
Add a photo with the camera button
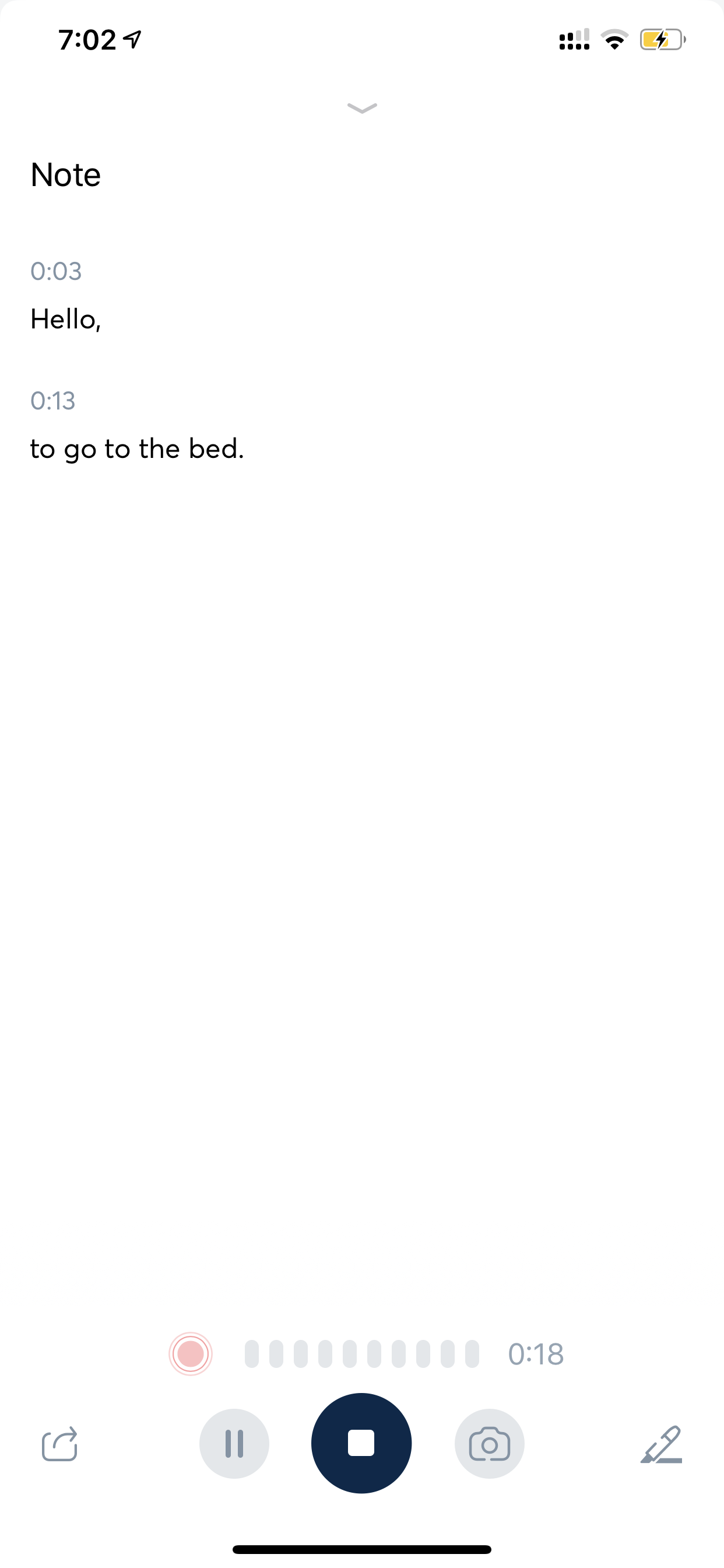pyautogui.click(x=489, y=1443)
